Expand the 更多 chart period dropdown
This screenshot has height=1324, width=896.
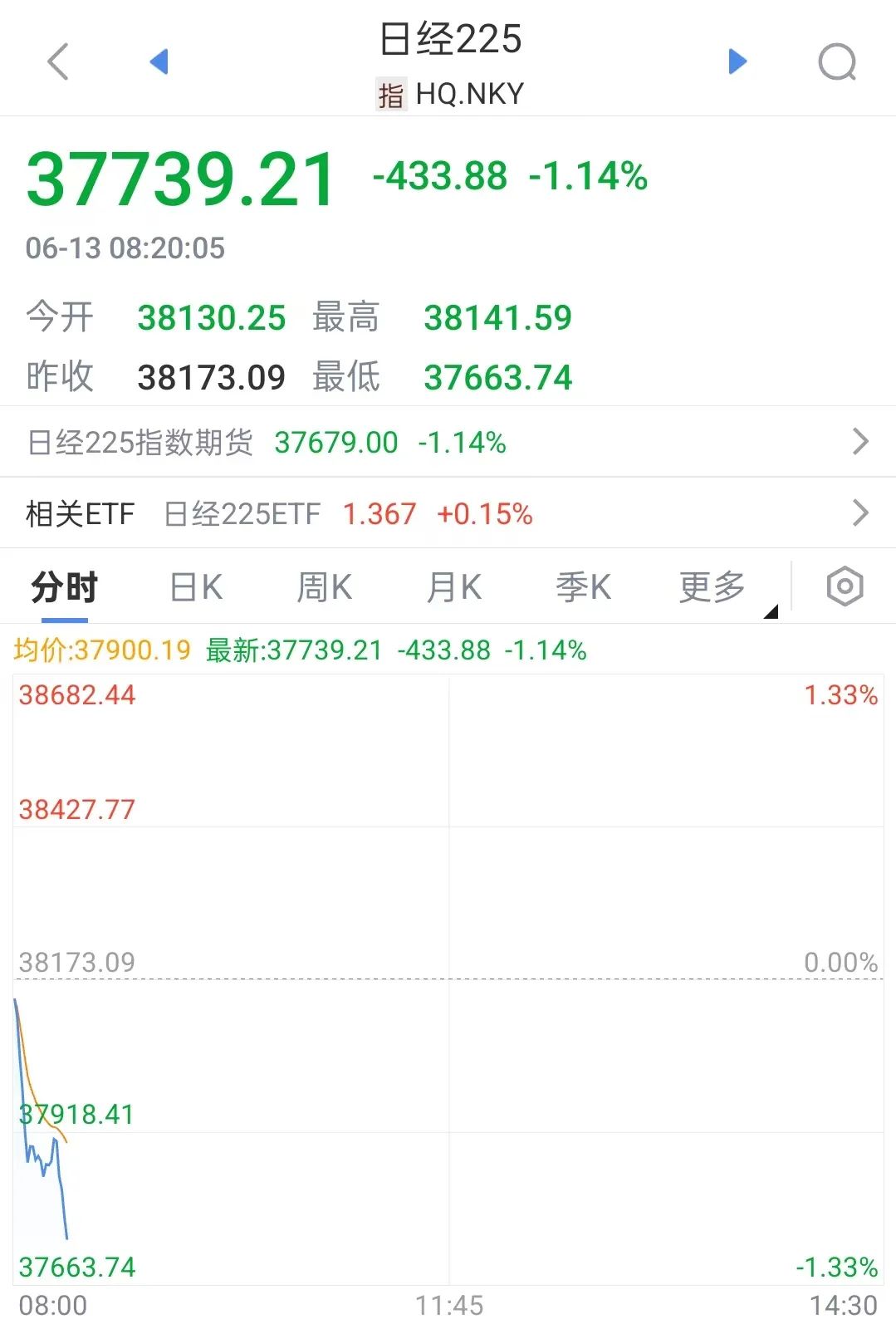(714, 587)
